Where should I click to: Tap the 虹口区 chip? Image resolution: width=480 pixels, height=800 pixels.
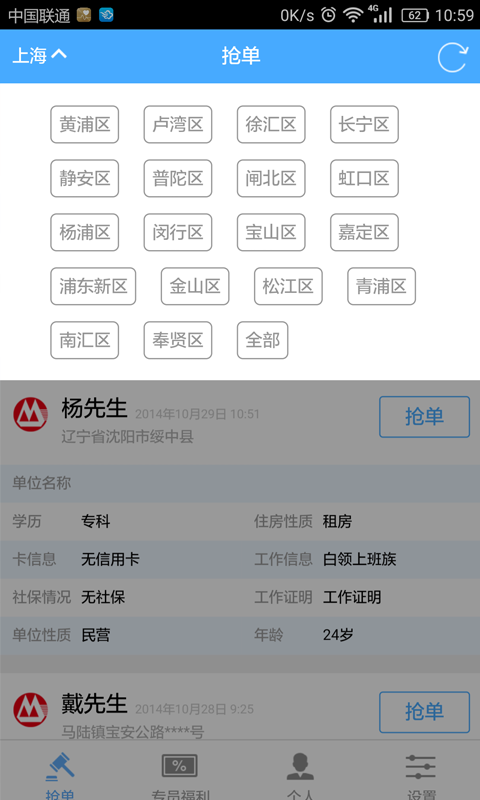click(x=364, y=179)
